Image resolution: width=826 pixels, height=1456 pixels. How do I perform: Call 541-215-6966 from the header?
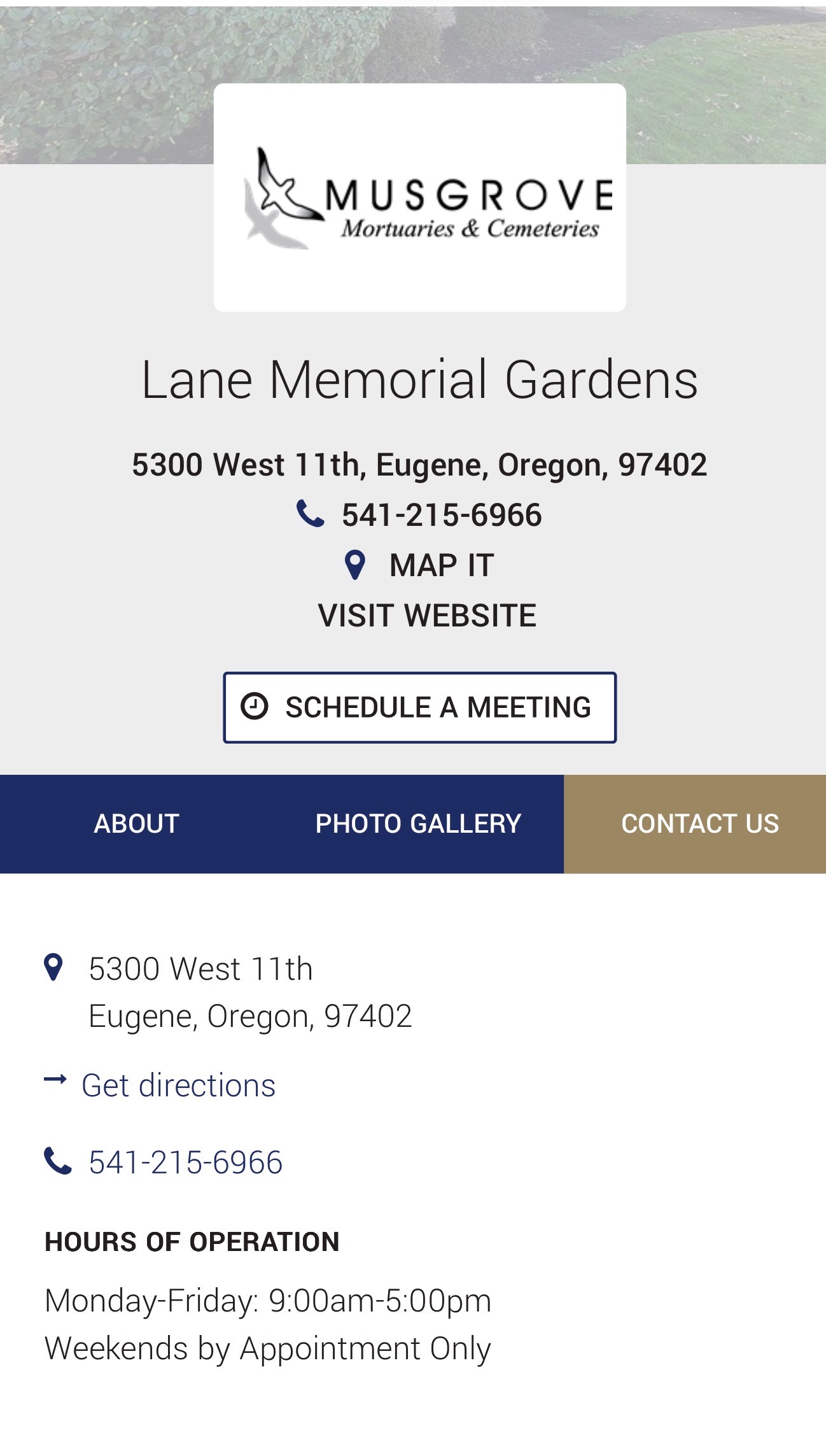(x=440, y=515)
